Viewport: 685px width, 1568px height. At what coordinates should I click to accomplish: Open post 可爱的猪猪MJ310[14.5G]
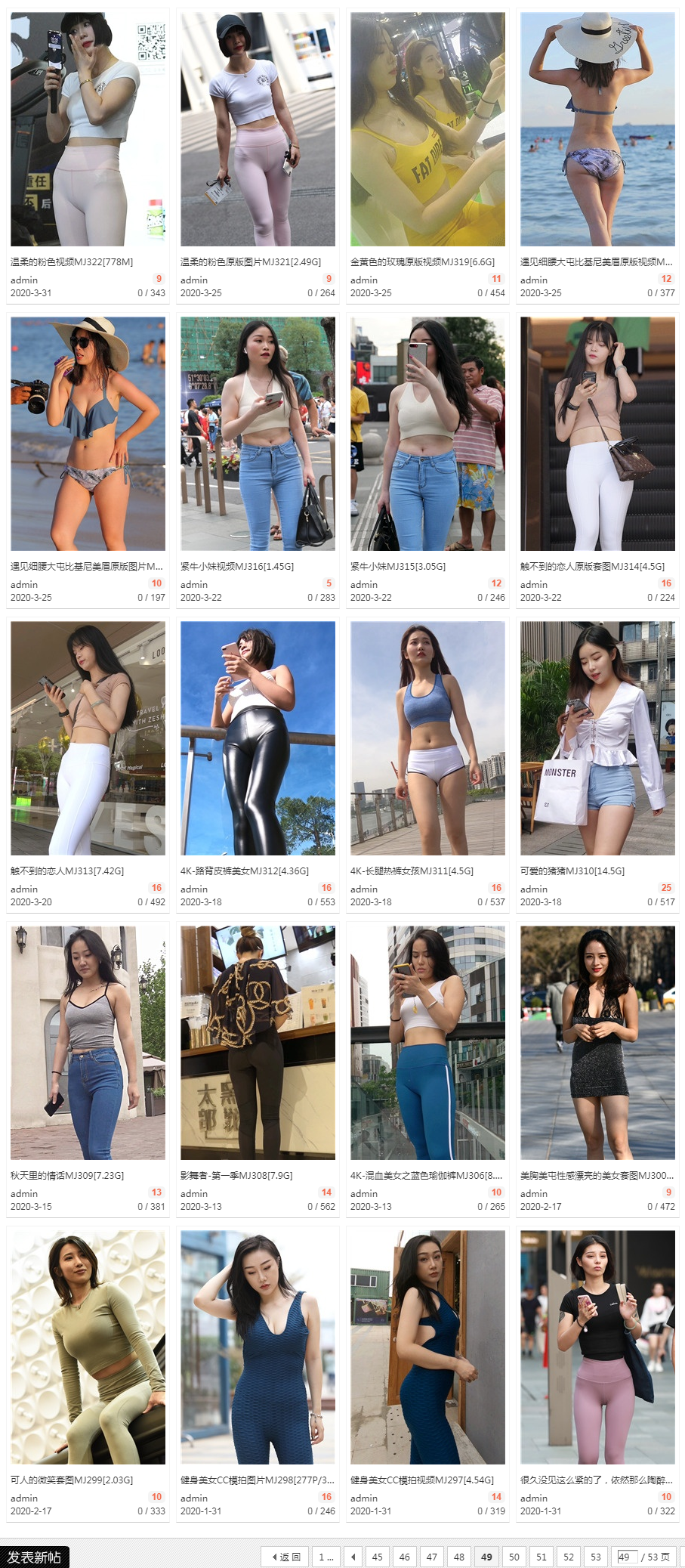572,871
